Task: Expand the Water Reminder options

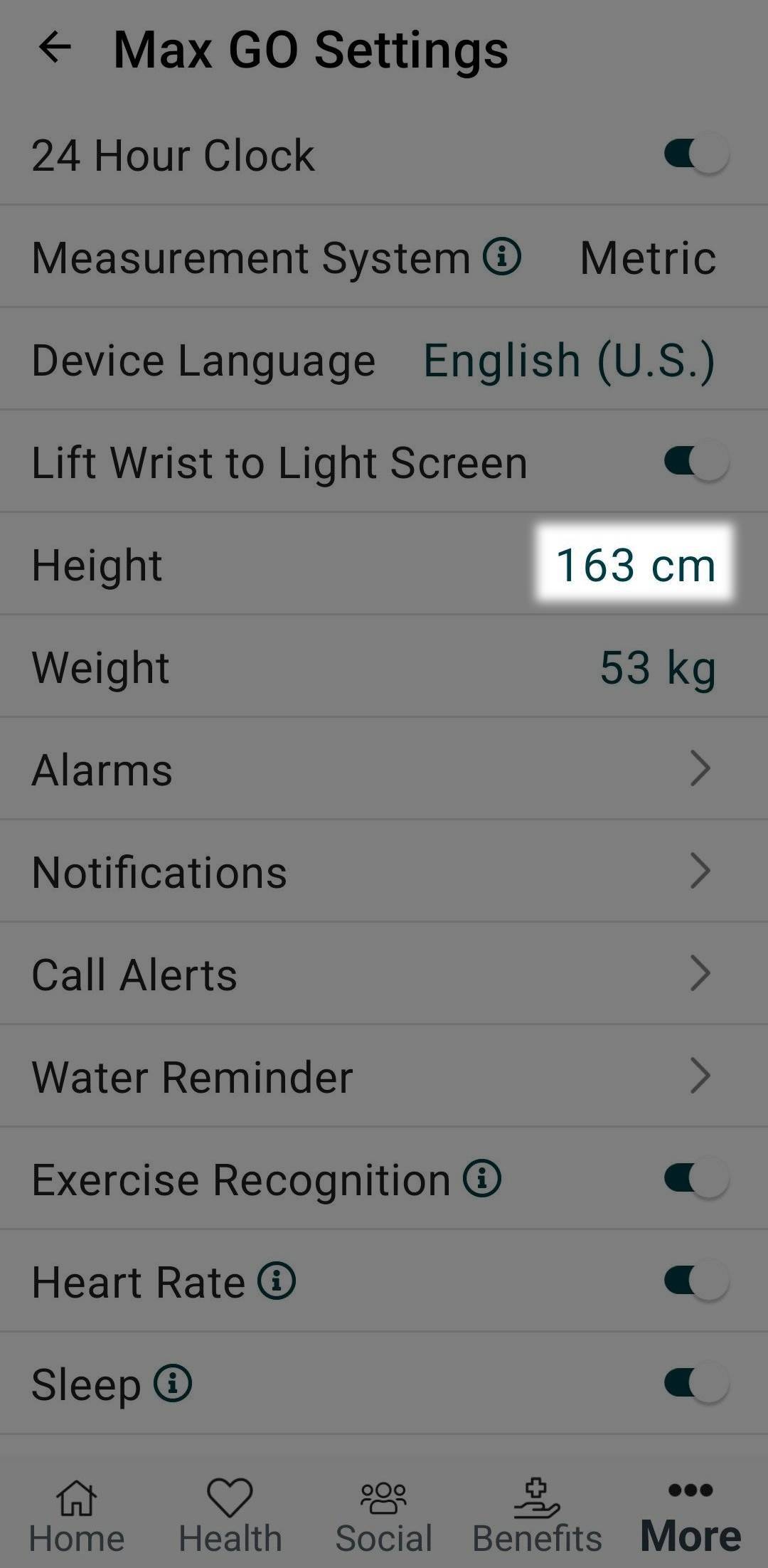Action: [384, 1076]
